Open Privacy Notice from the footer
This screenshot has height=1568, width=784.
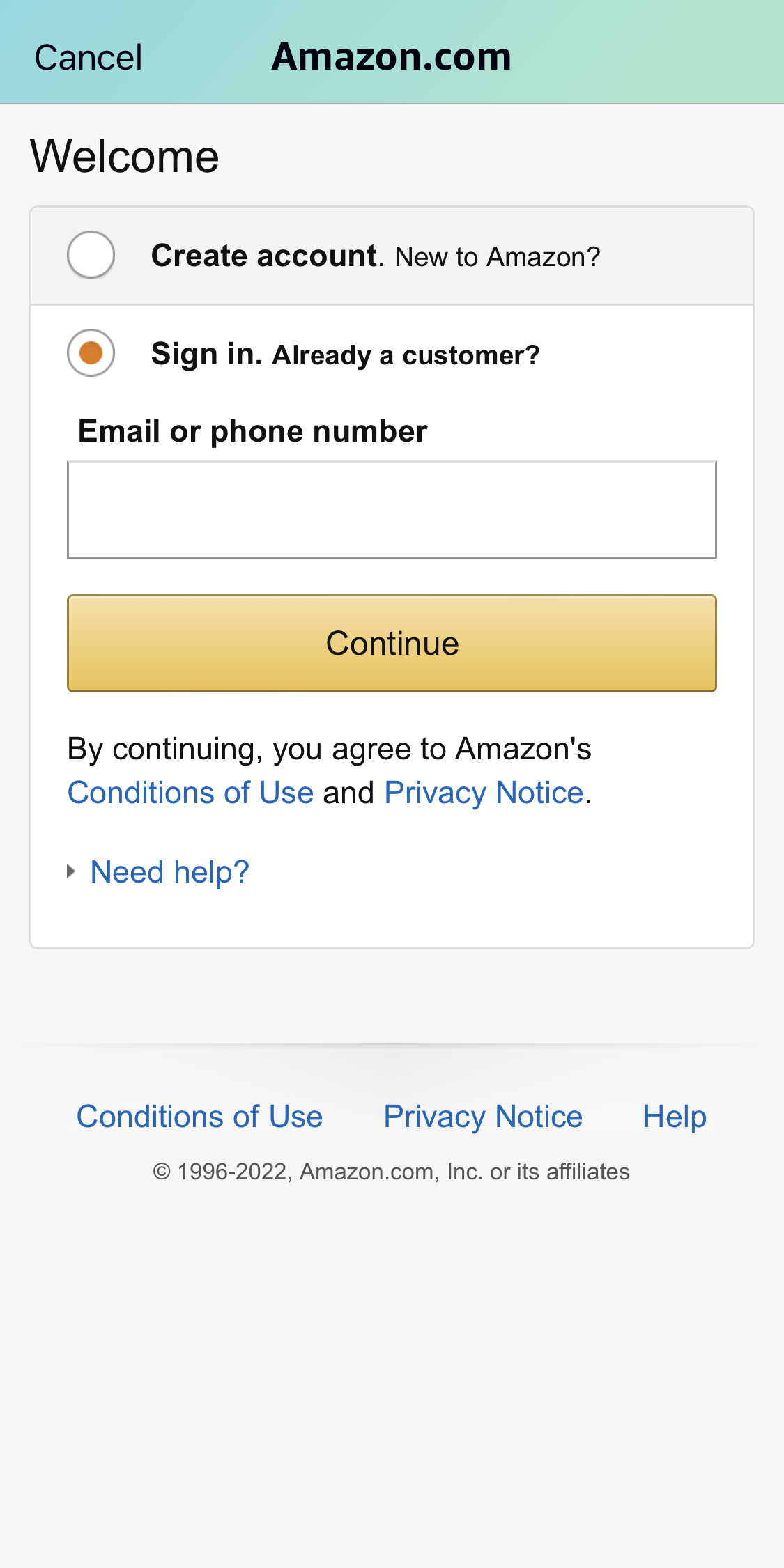tap(482, 1117)
